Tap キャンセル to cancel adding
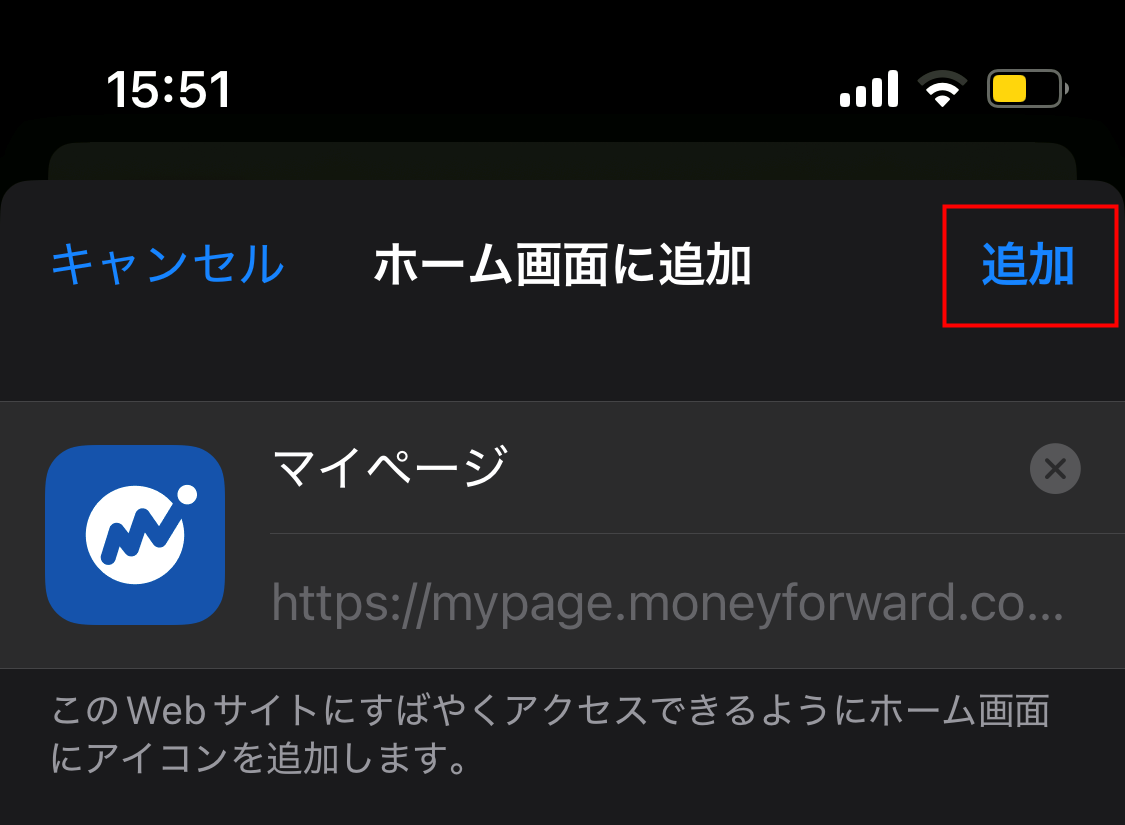This screenshot has height=825, width=1125. coord(168,265)
